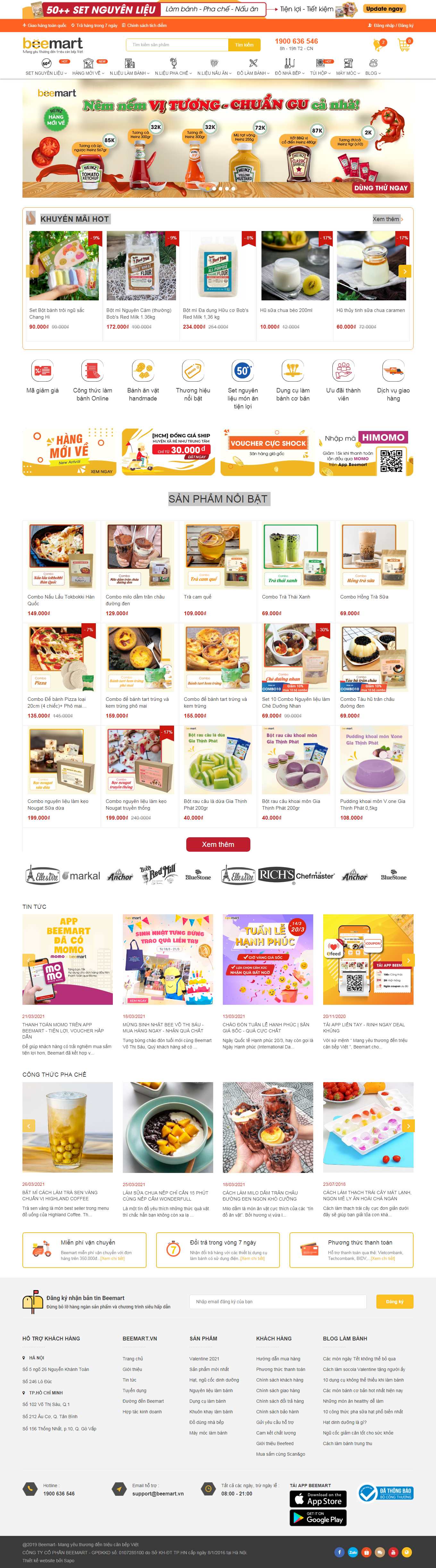Open Xem thêm next to Khuyến mãi hot
Viewport: 436px width, 1568px height.
click(387, 219)
